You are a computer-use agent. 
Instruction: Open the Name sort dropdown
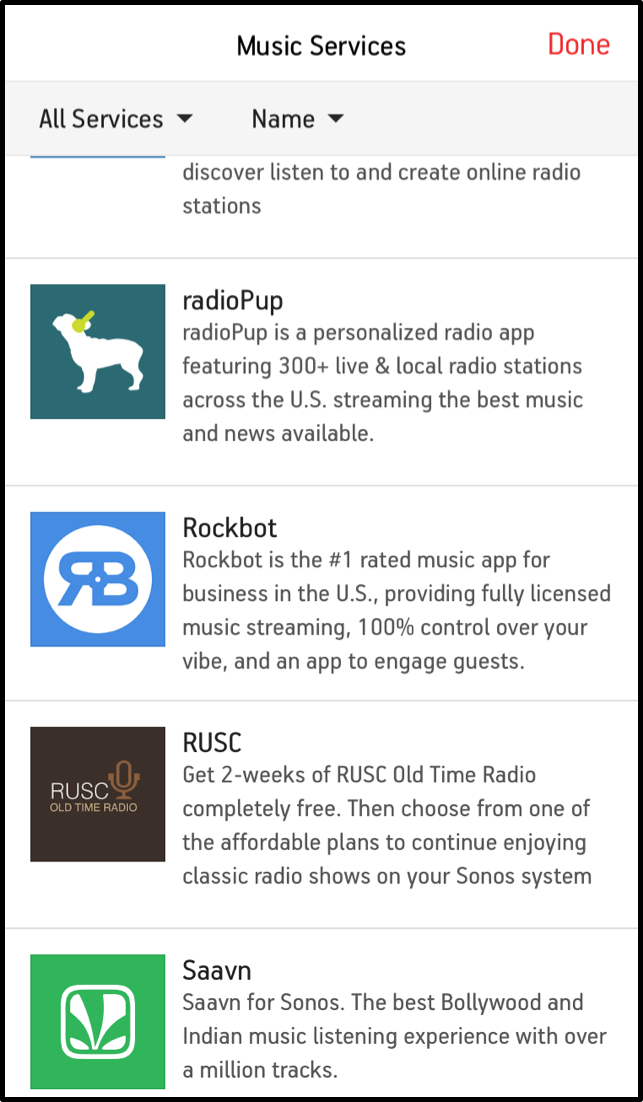(x=298, y=119)
